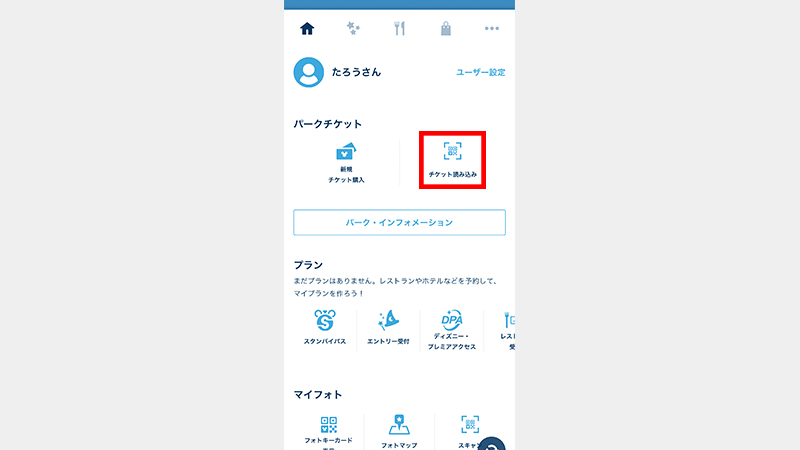The height and width of the screenshot is (450, 800).
Task: Open the attractions stars tab
Action: click(353, 28)
